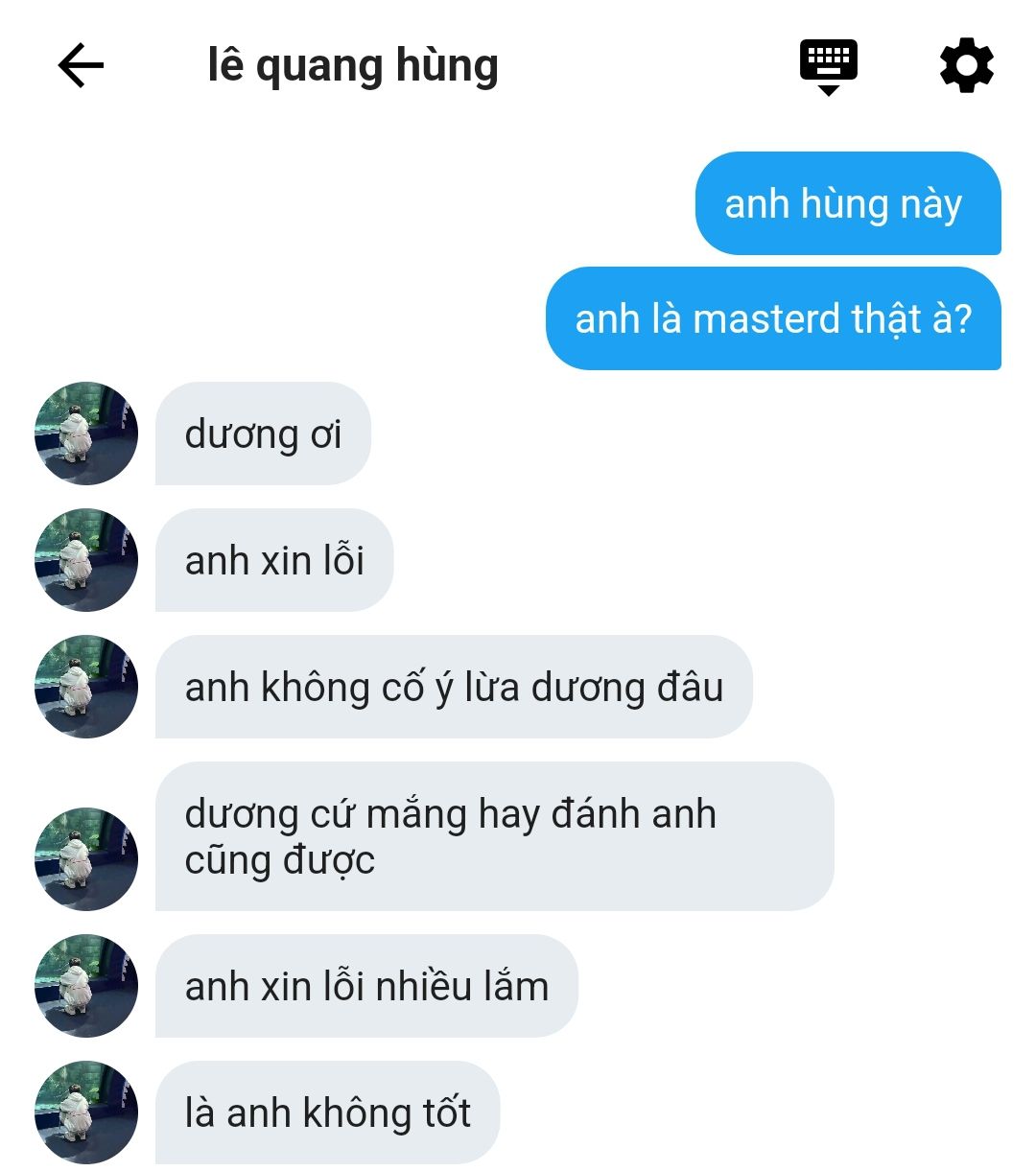Go back using the arrow
Viewport: 1036px width, 1171px height.
pyautogui.click(x=81, y=66)
